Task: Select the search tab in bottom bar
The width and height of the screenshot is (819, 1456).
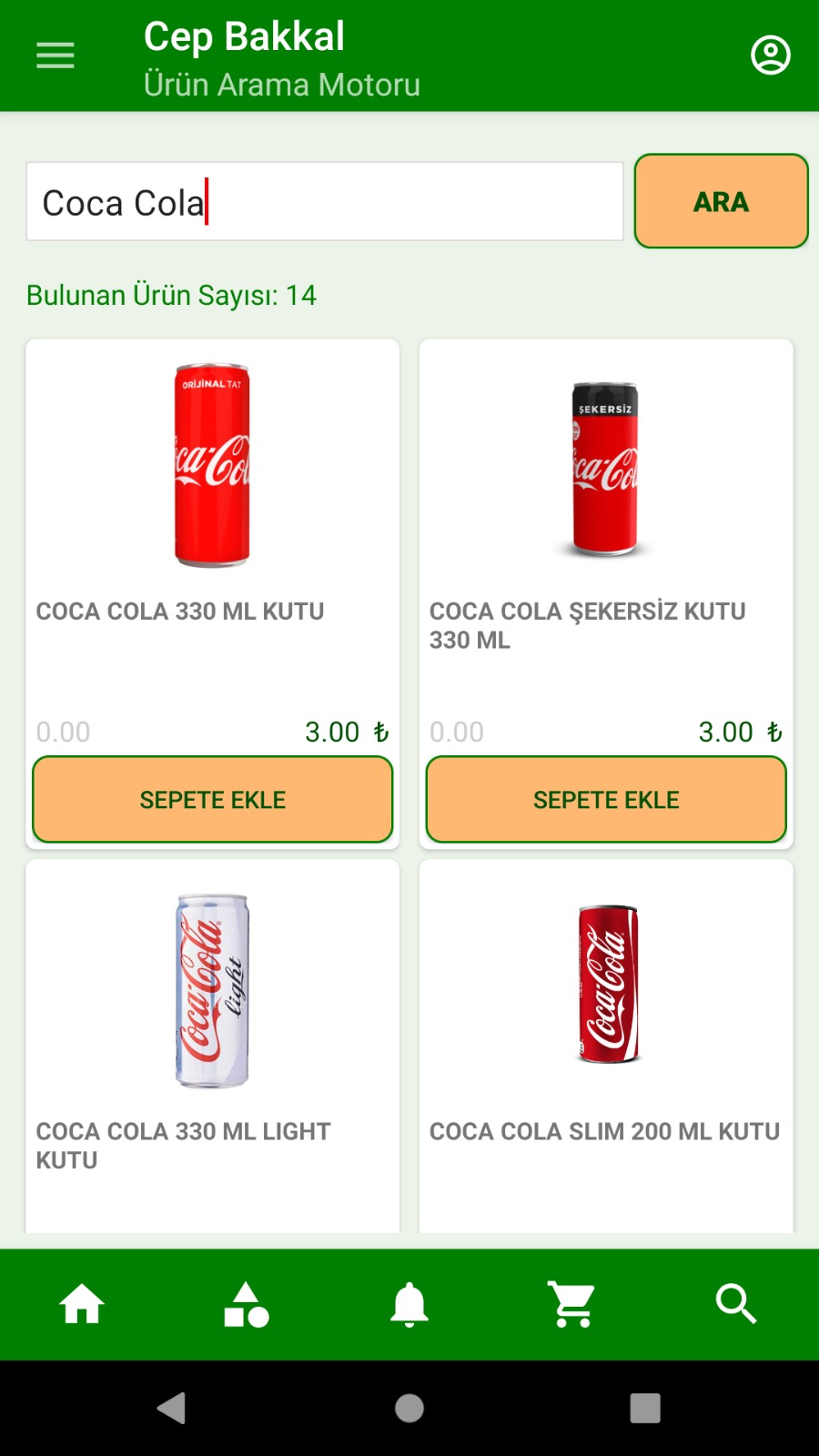Action: point(736,1305)
